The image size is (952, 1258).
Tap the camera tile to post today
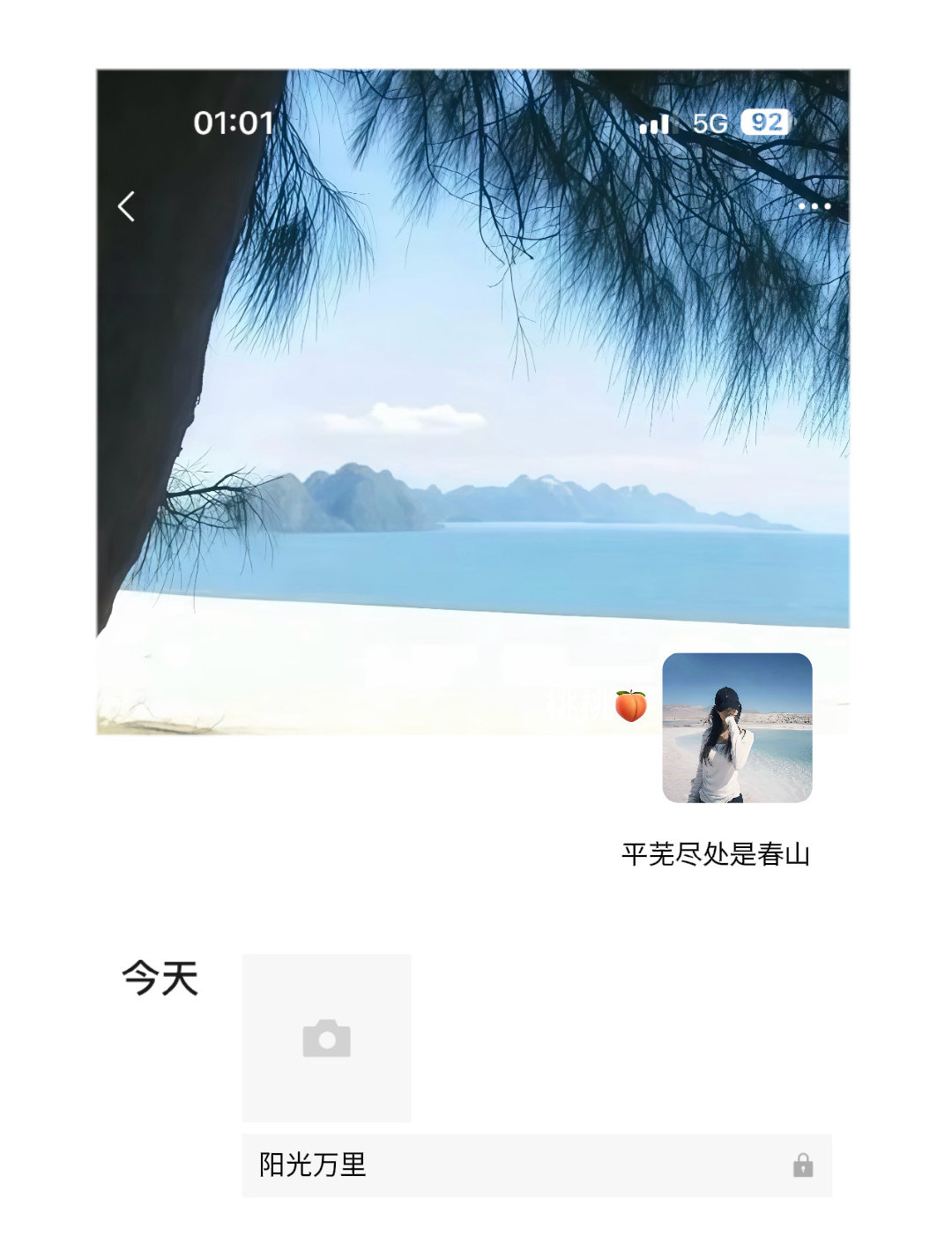tap(327, 1038)
